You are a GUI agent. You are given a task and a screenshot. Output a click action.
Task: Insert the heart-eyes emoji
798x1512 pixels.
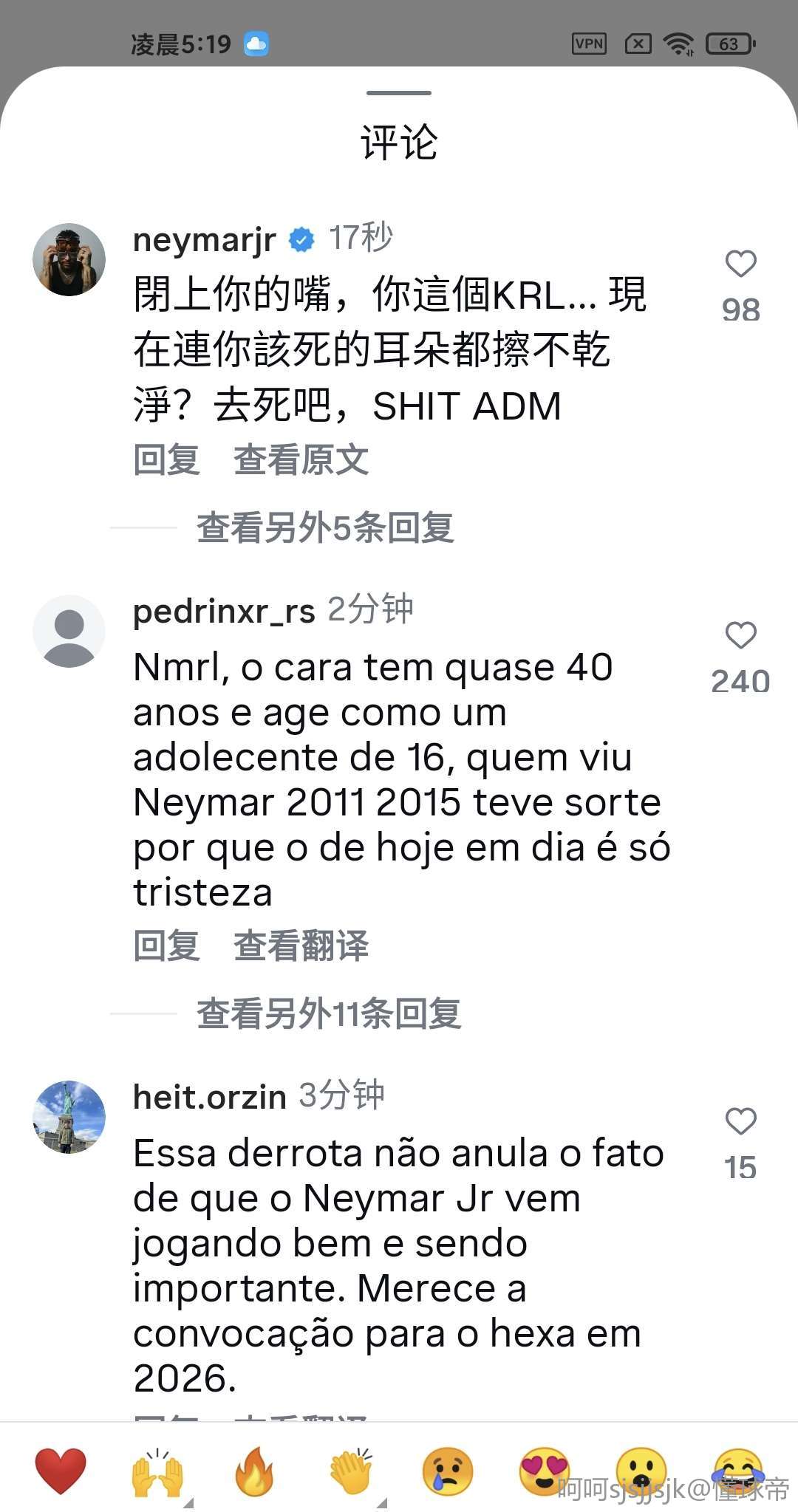pyautogui.click(x=545, y=1471)
